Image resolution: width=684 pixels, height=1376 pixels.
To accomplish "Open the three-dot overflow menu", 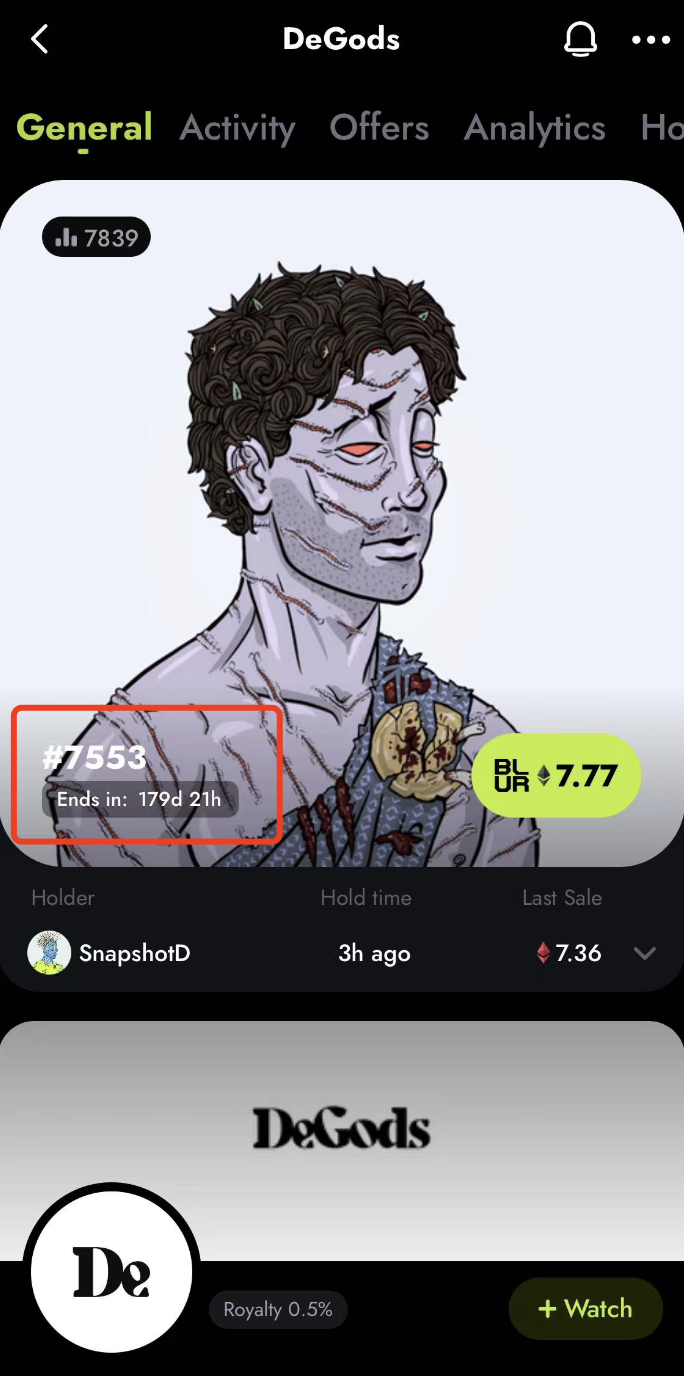I will coord(651,40).
